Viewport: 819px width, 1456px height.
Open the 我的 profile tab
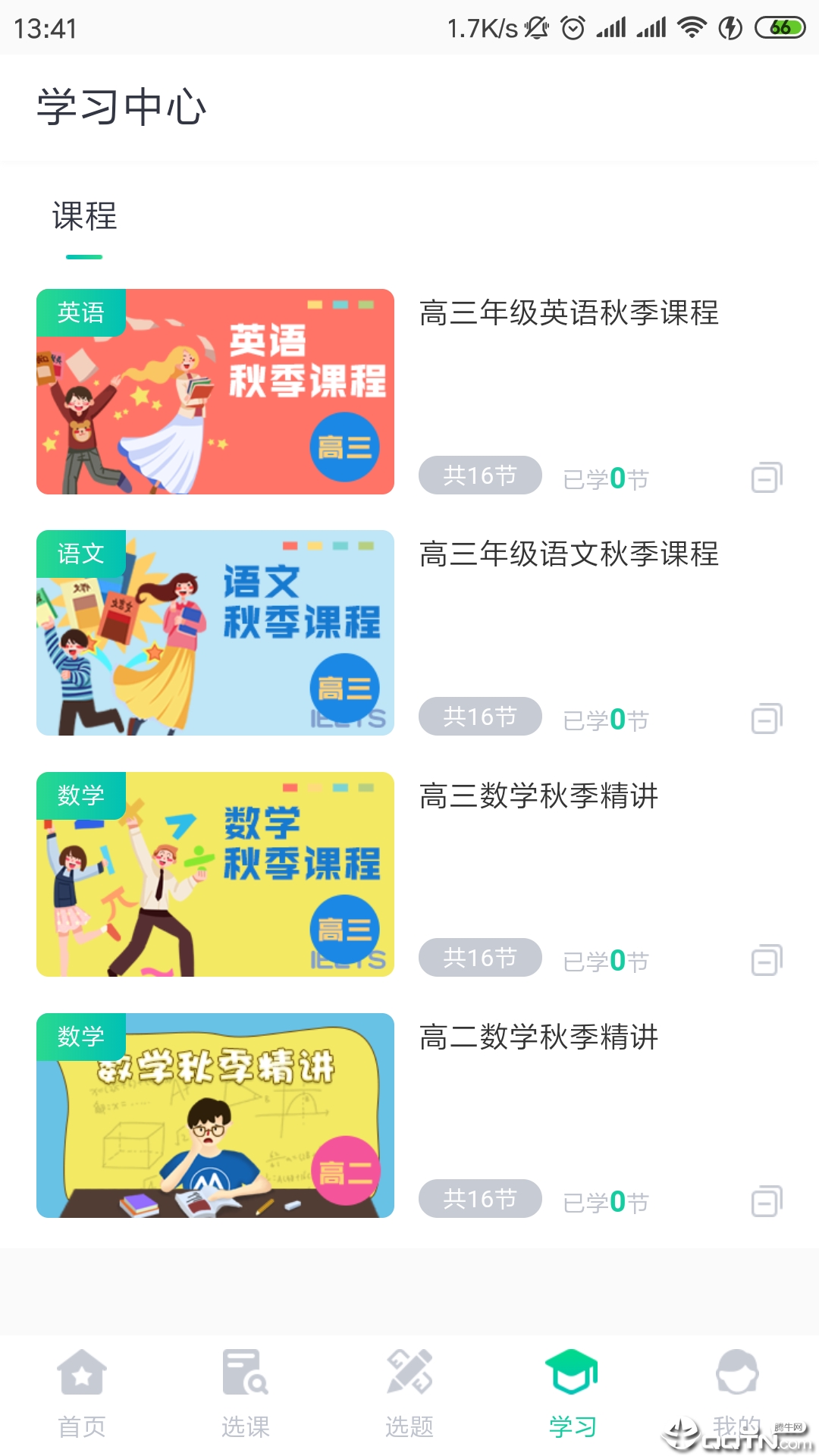point(736,1394)
